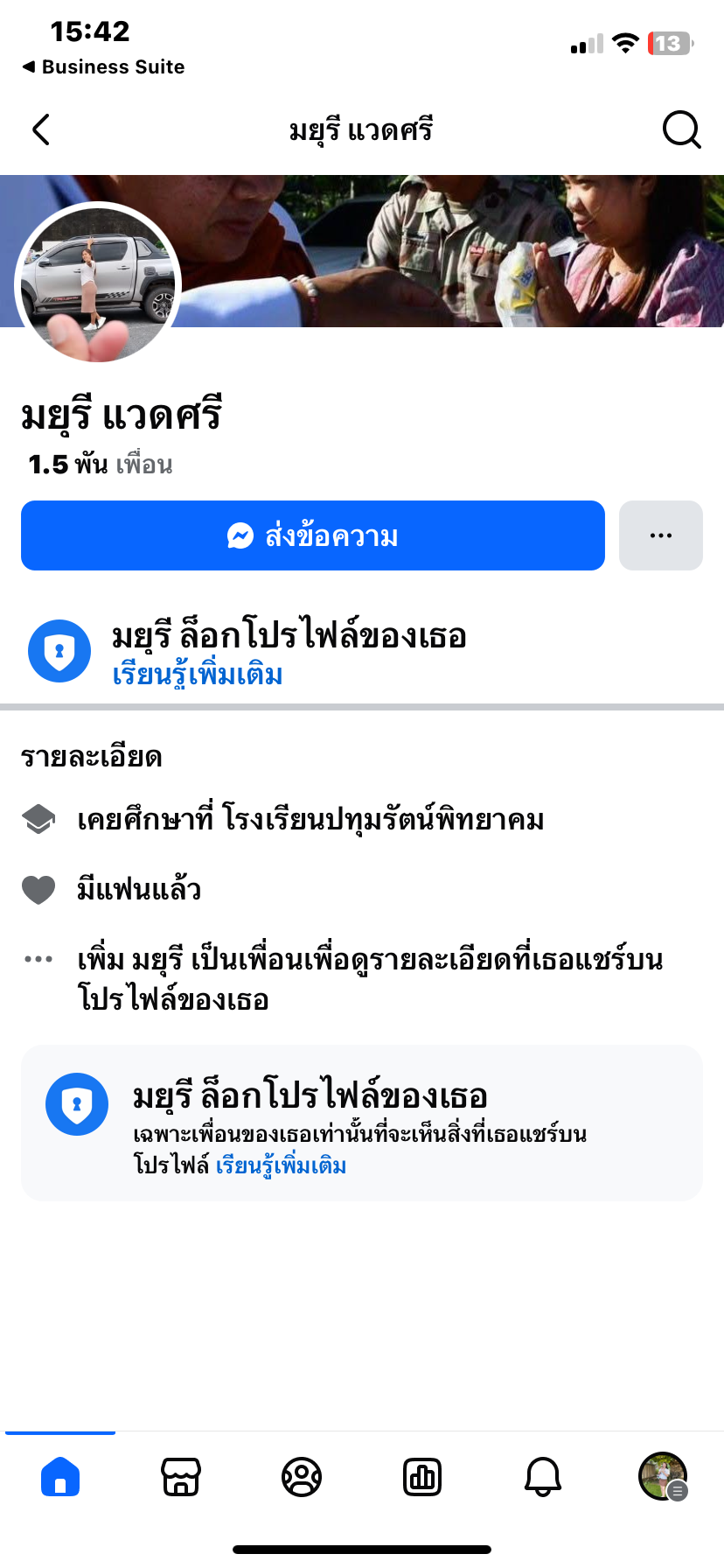Screen dimensions: 724x1568
Task: Open the Marketplace storefront tab
Action: click(x=181, y=1477)
